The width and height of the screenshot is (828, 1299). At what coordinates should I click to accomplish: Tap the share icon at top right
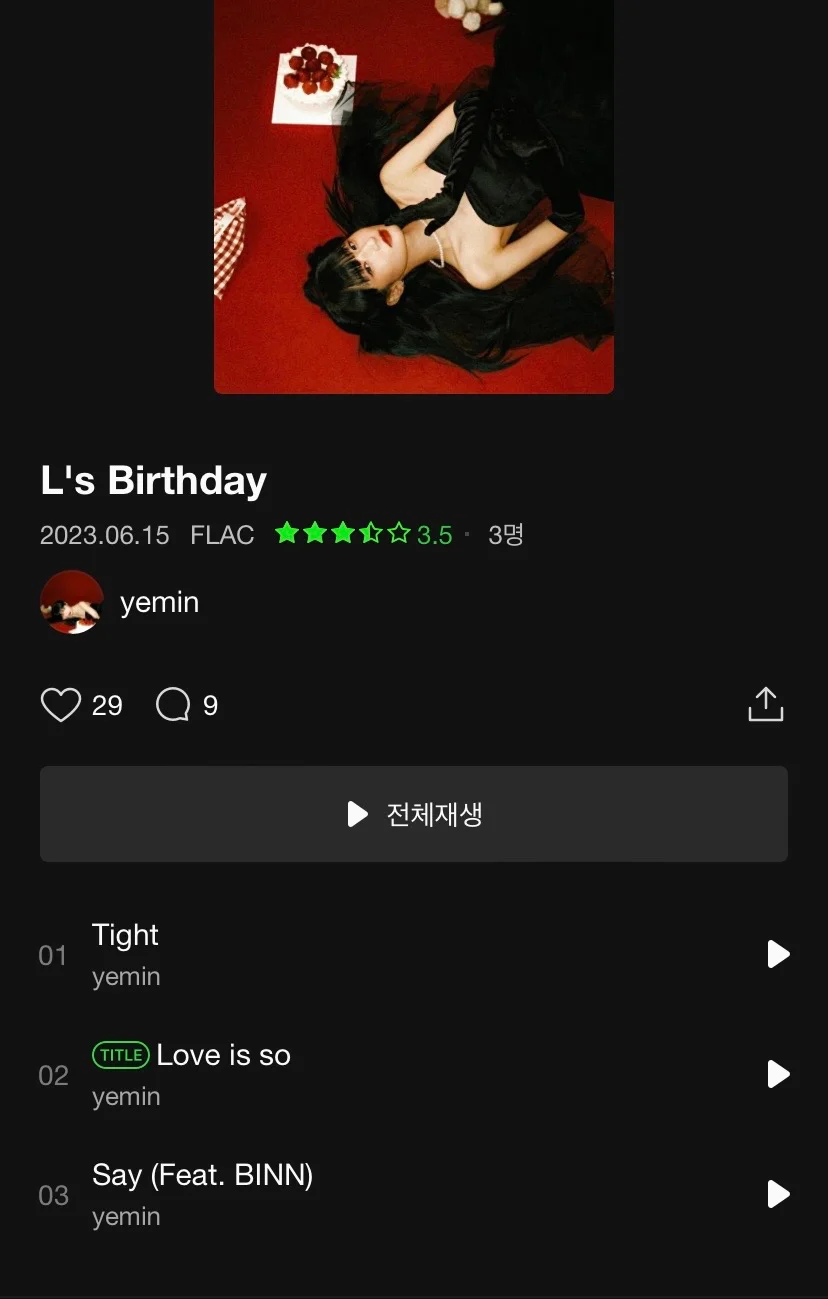765,703
